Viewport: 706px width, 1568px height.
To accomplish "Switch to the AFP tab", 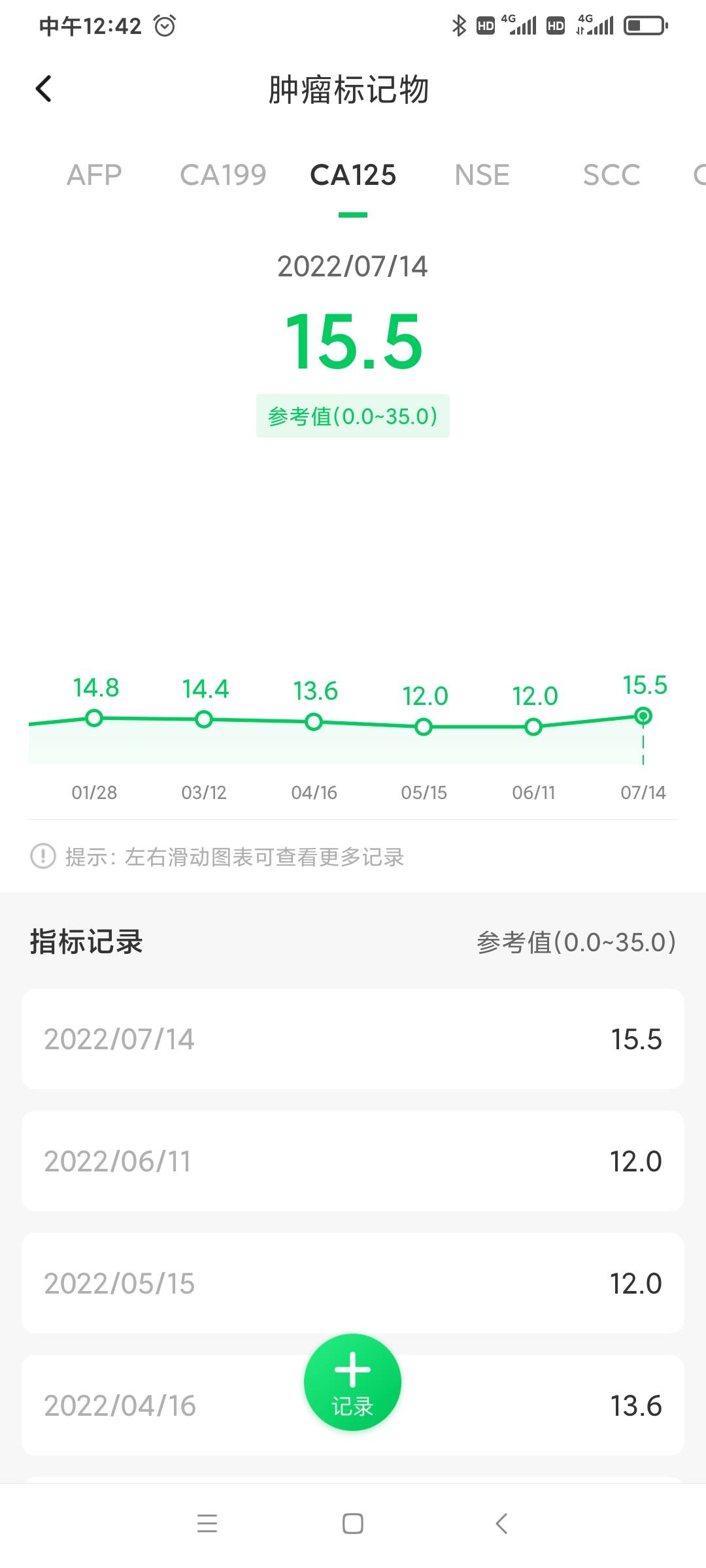I will pos(95,174).
